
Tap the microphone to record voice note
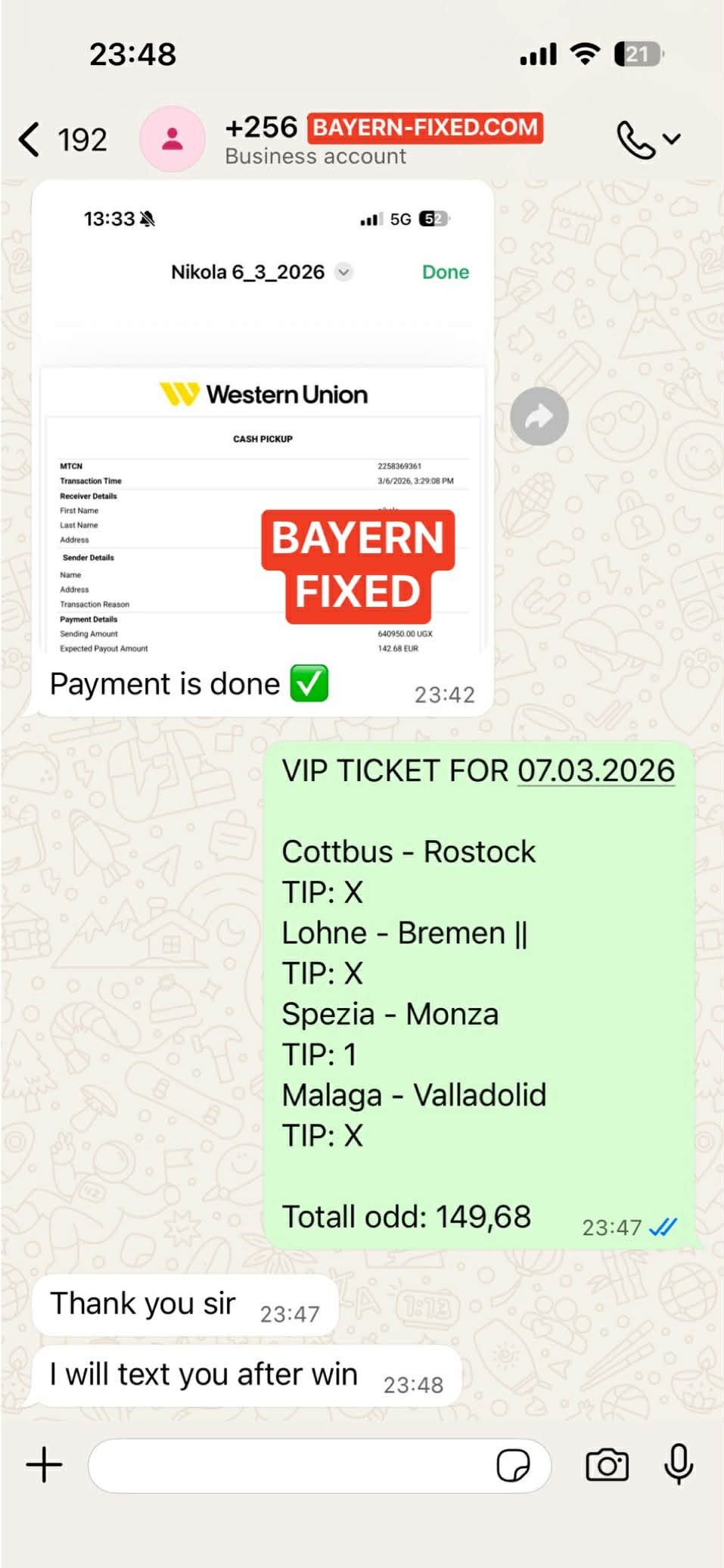click(679, 1464)
